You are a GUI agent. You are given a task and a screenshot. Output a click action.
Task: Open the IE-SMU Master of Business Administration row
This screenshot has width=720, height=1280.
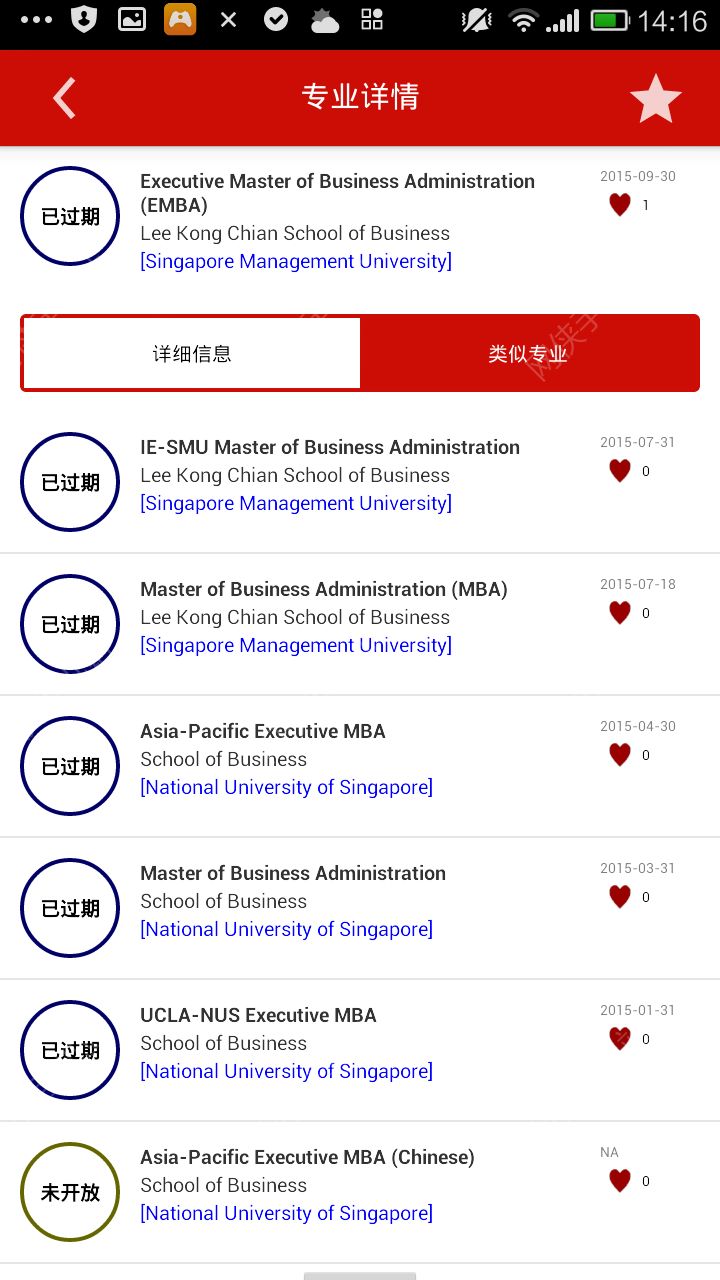point(330,447)
